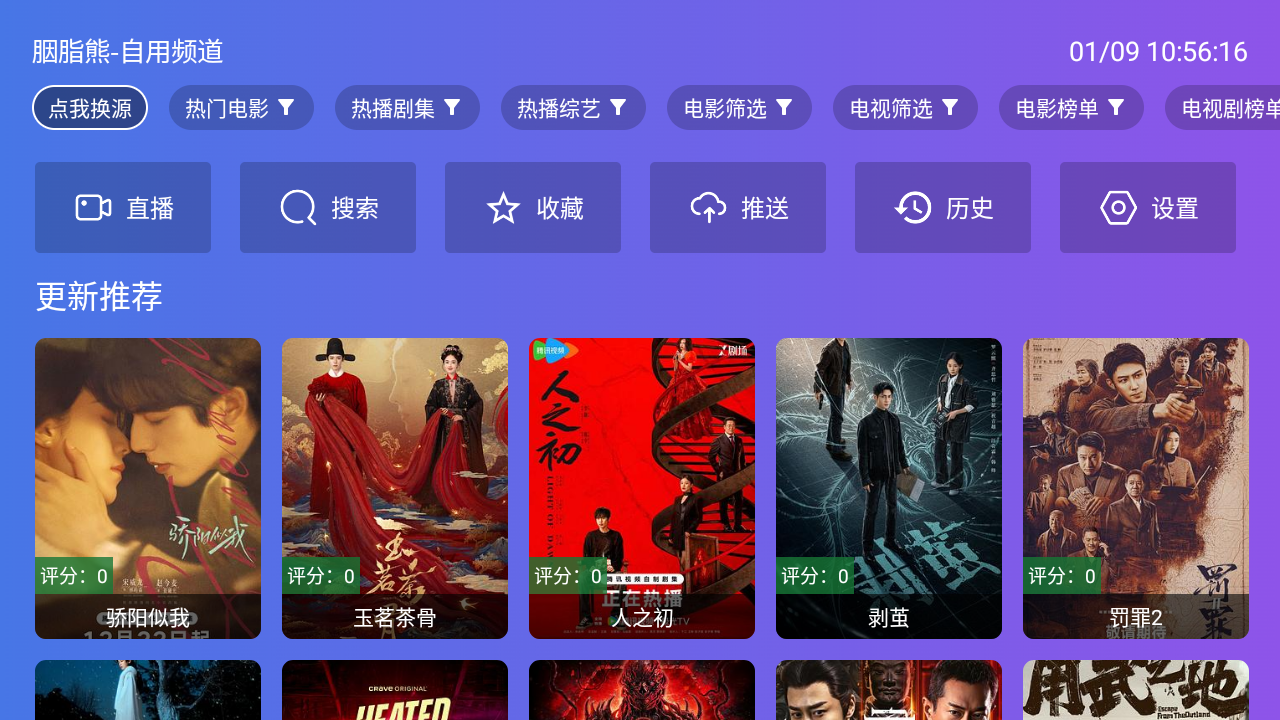Tap the 胭脂熊-自用频道 channel title
Image resolution: width=1280 pixels, height=720 pixels.
click(x=128, y=52)
